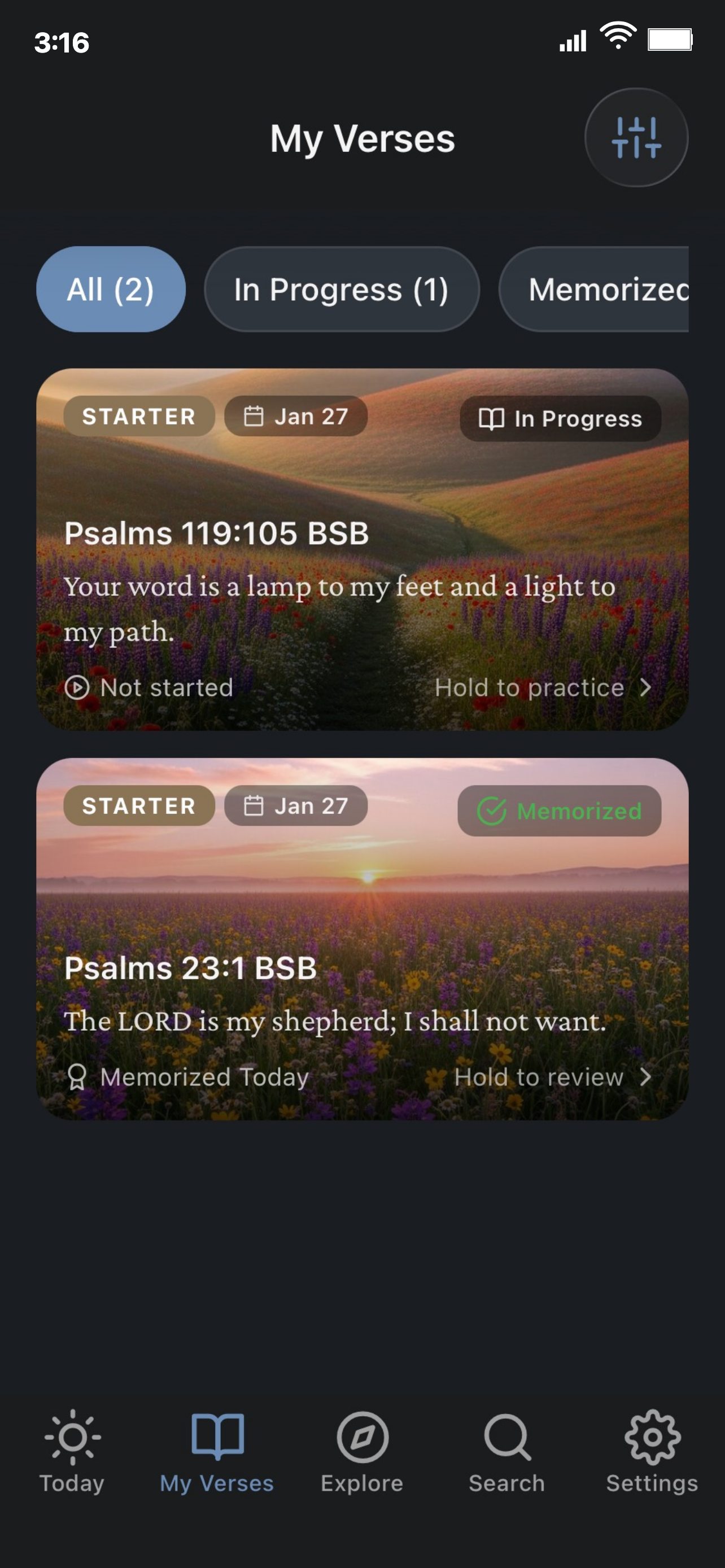
Task: Tap the My Verses book icon
Action: coord(217,1436)
